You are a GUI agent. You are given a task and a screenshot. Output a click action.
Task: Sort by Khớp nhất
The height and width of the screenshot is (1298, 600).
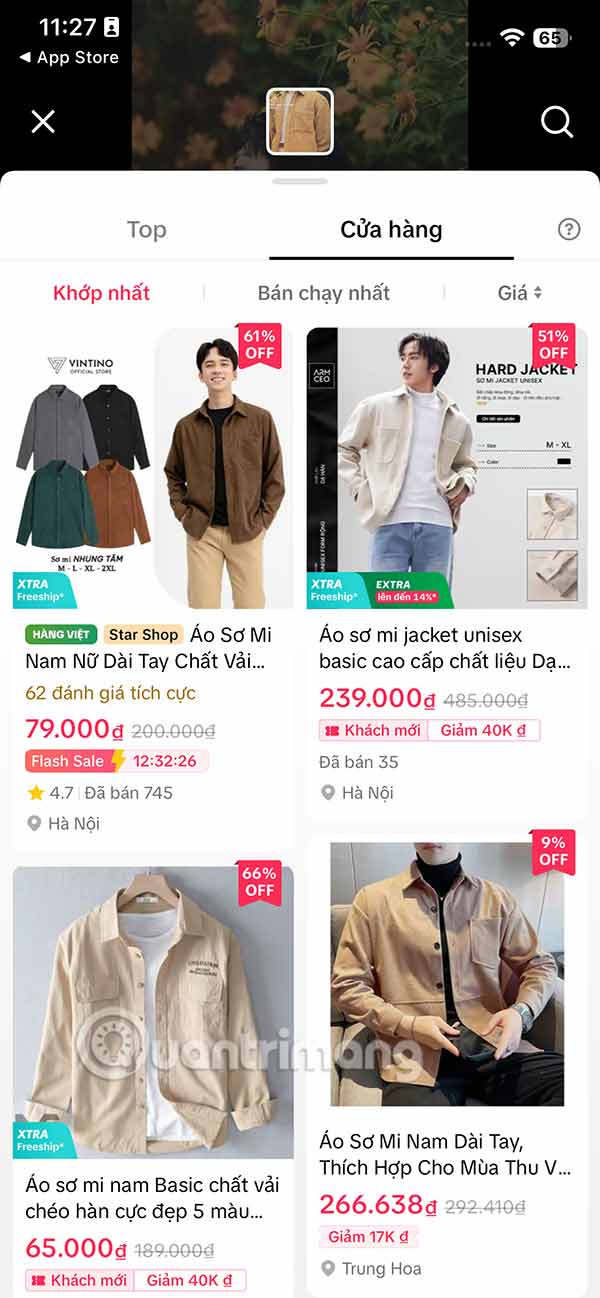tap(102, 293)
